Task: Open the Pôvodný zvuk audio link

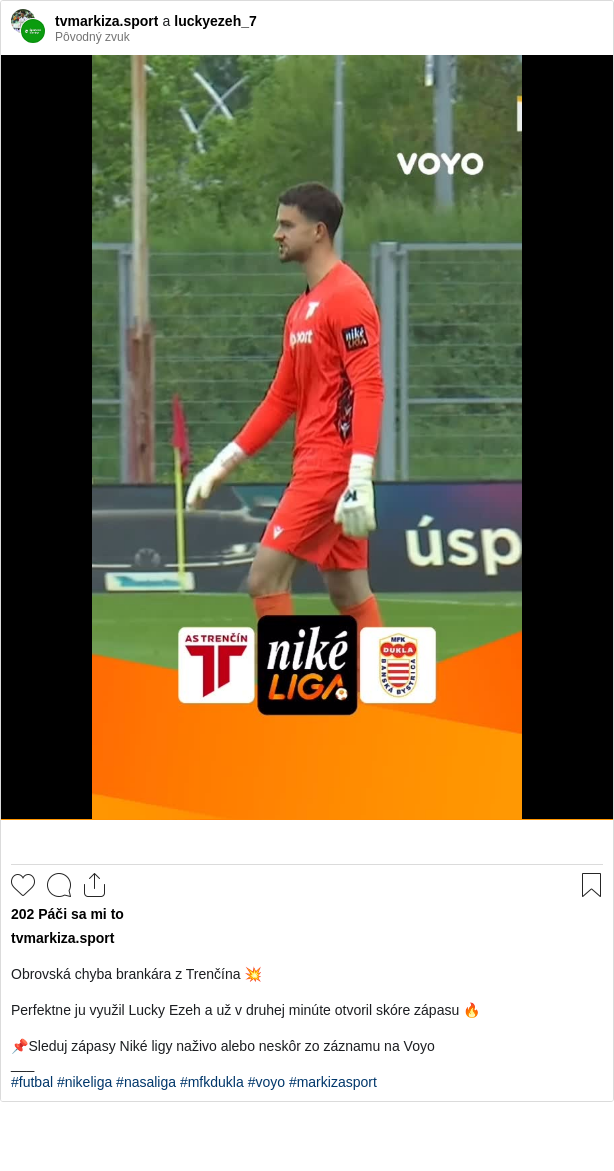Action: point(92,37)
